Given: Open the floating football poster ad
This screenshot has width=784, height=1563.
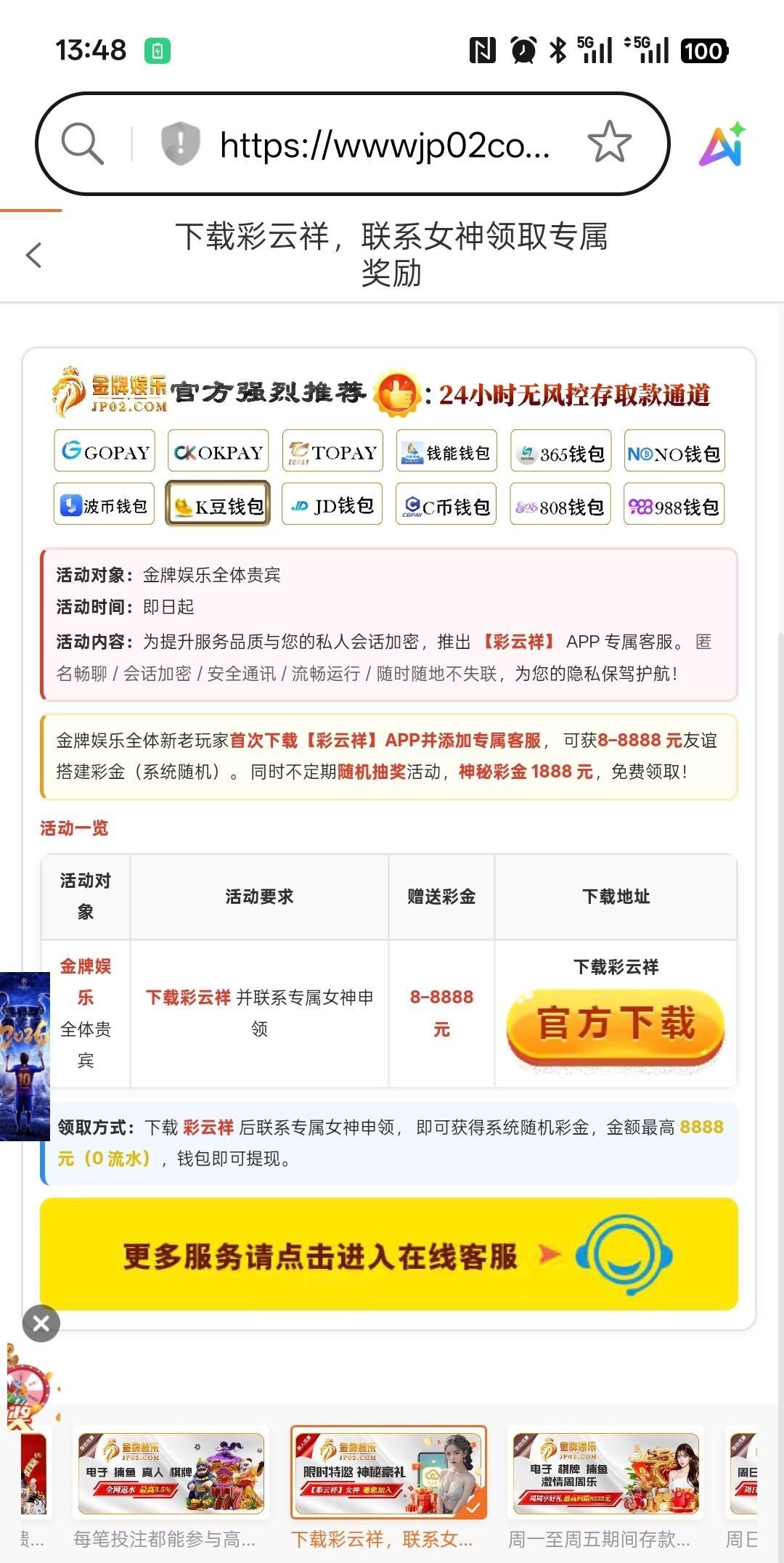Looking at the screenshot, I should pyautogui.click(x=25, y=1056).
